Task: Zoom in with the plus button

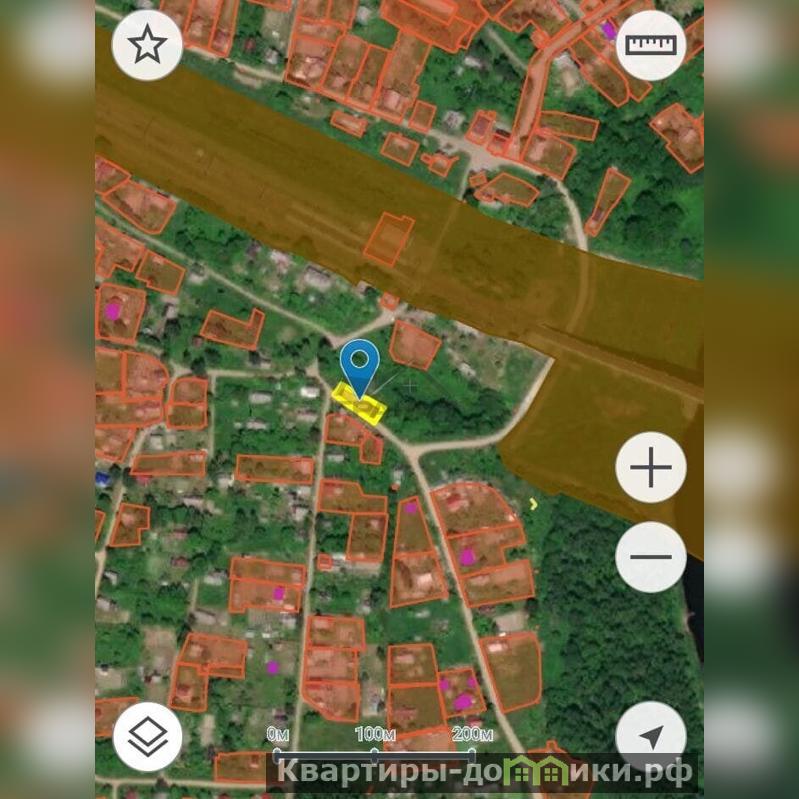Action: 650,467
